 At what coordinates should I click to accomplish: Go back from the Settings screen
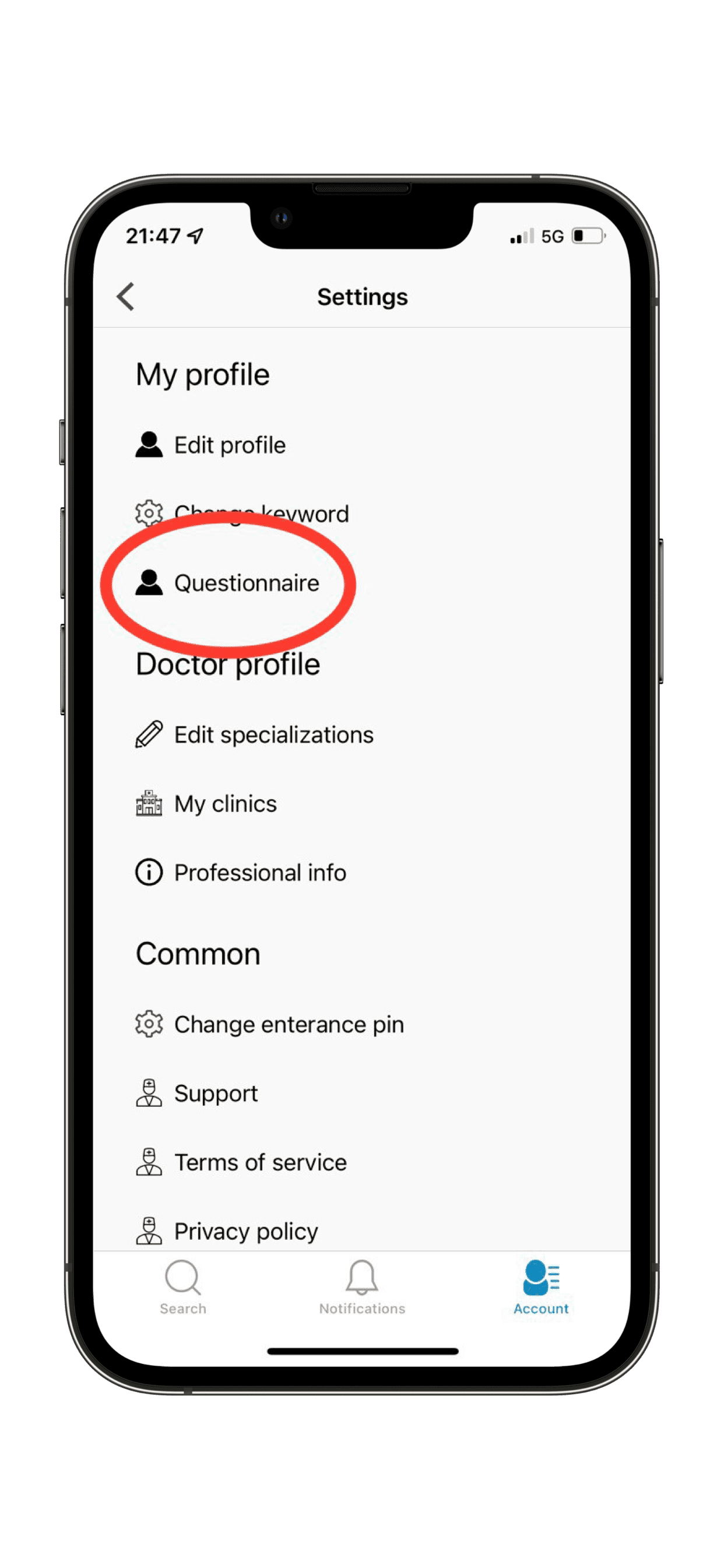pyautogui.click(x=125, y=297)
